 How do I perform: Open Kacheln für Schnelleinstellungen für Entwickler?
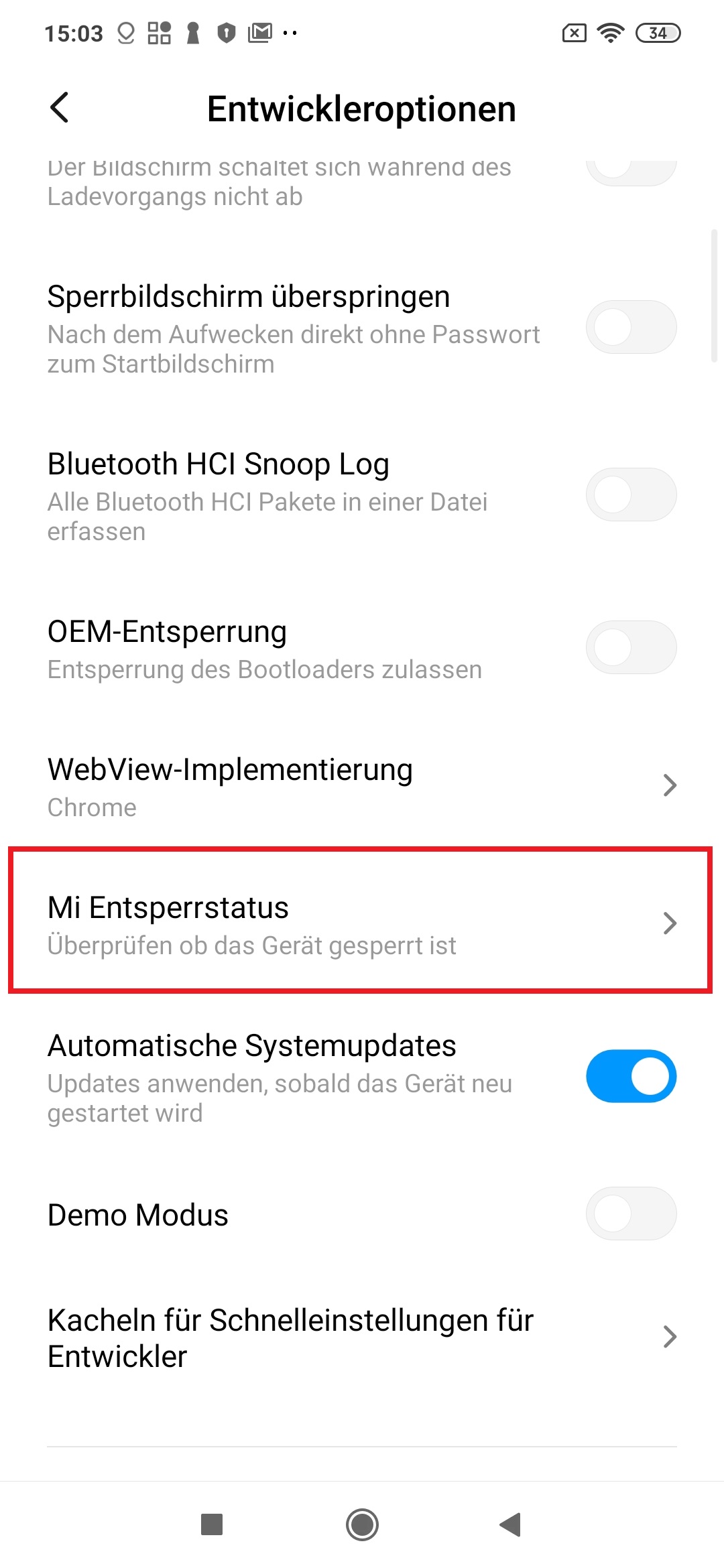click(362, 1337)
